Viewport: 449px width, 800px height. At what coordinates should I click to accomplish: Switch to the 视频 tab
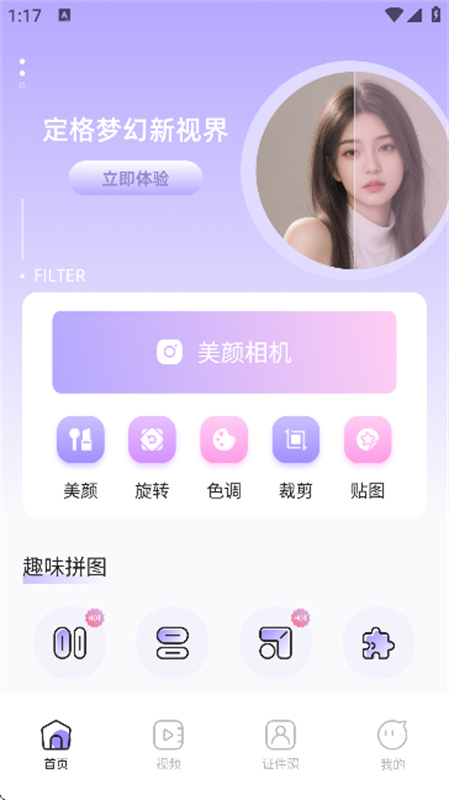coord(168,744)
